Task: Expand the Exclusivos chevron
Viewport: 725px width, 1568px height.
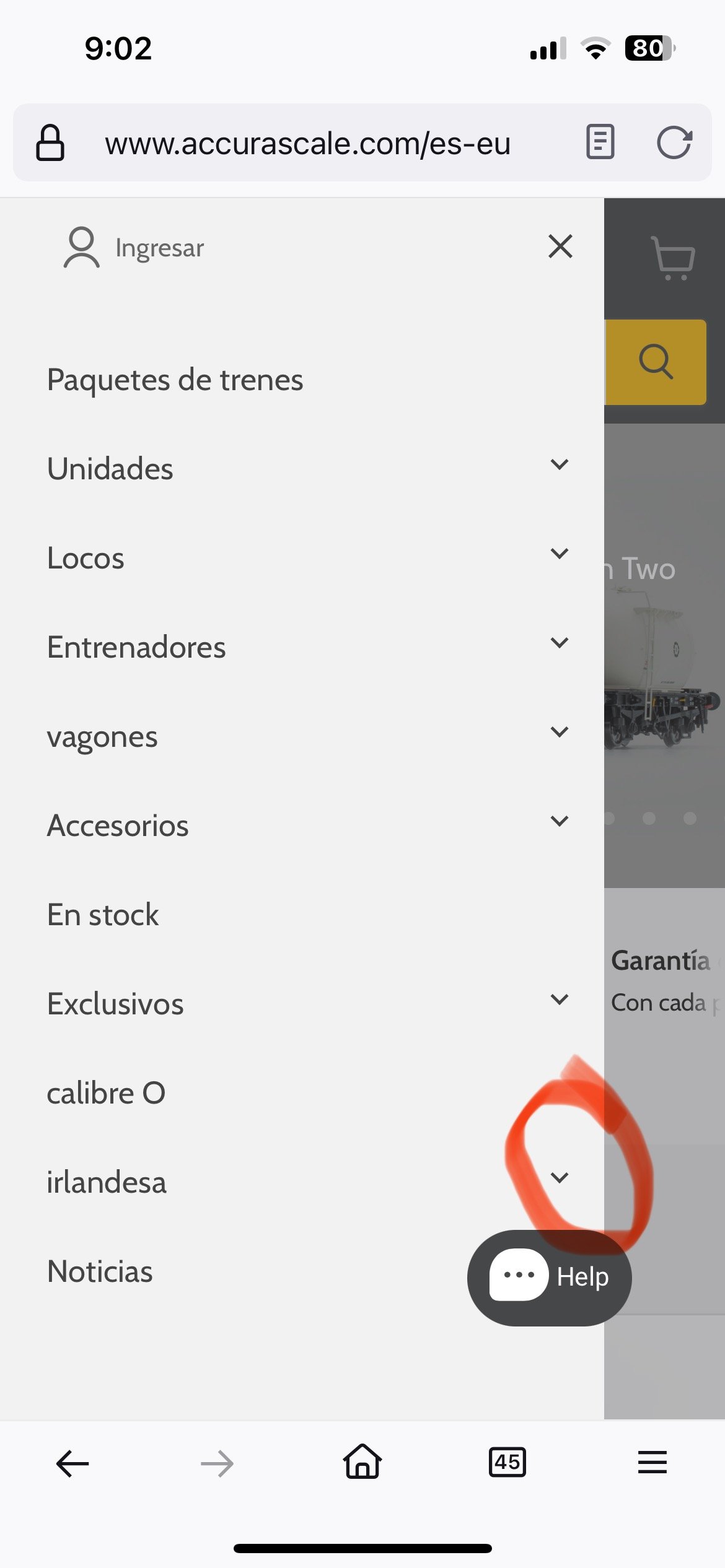Action: tap(560, 1000)
